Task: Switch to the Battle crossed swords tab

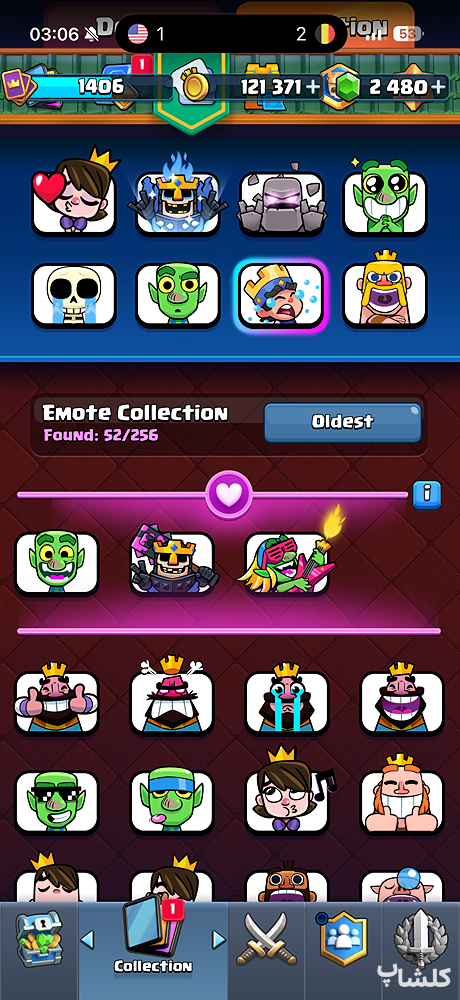Action: coord(266,939)
